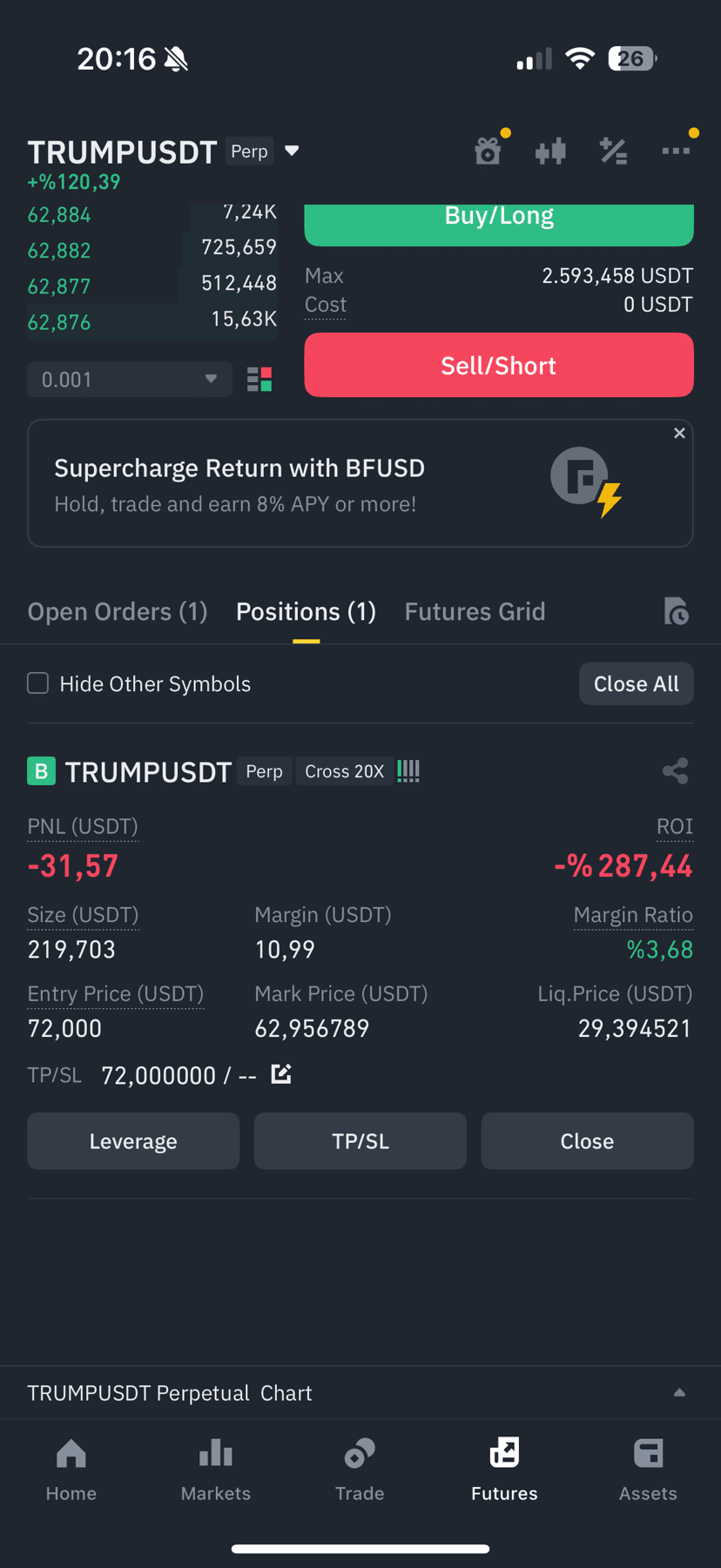Change the order book layout icon
The height and width of the screenshot is (1568, 721).
(259, 380)
